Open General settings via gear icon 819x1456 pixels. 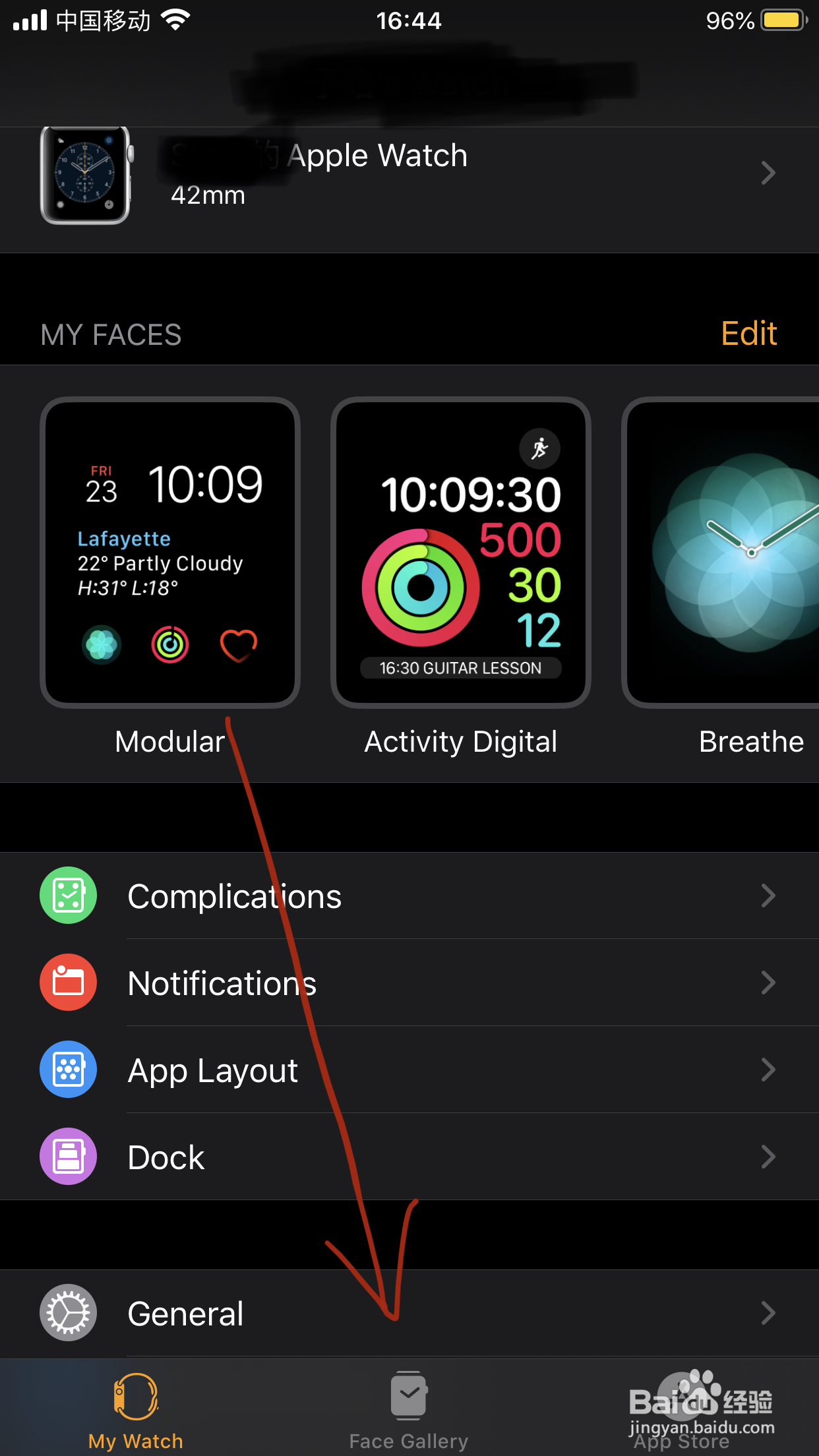[x=68, y=1312]
